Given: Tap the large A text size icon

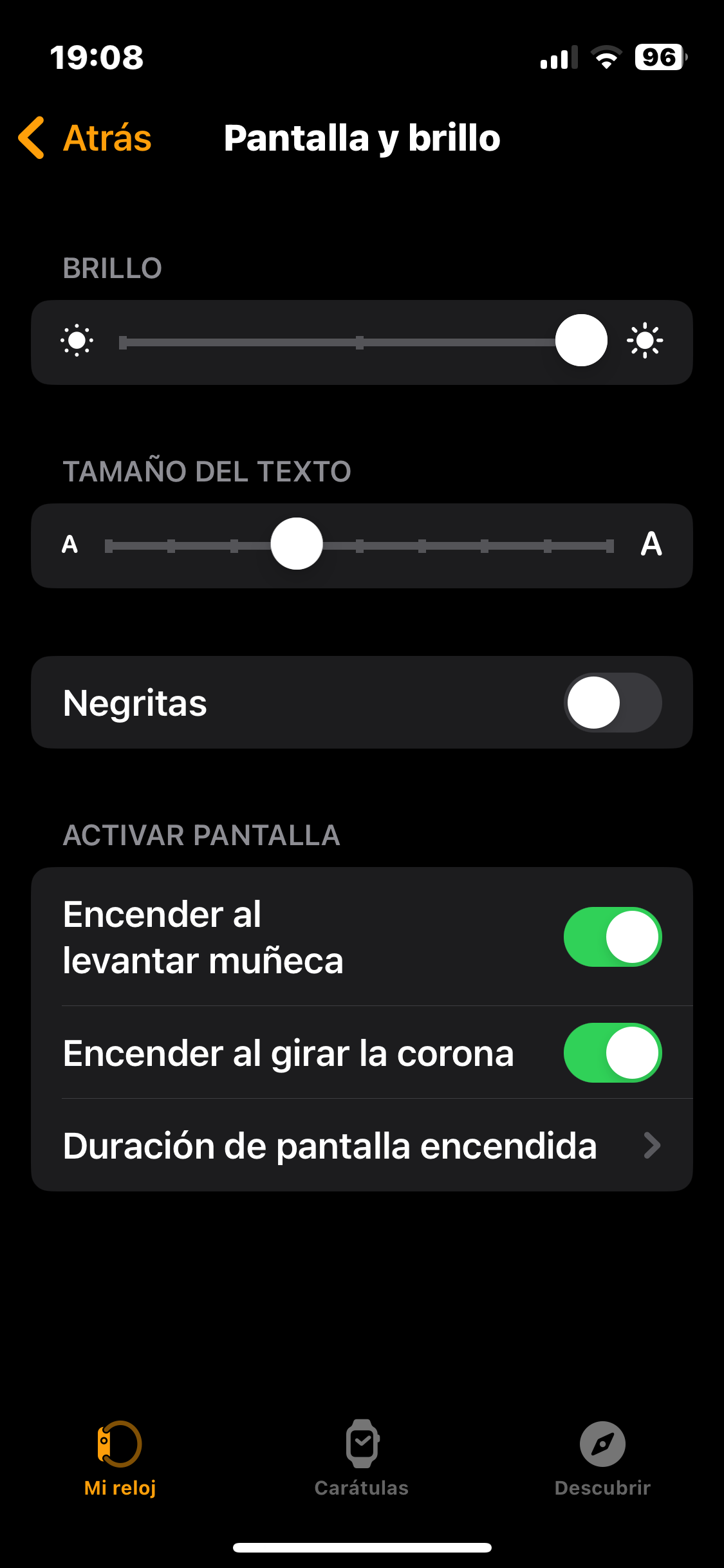Looking at the screenshot, I should tap(651, 544).
